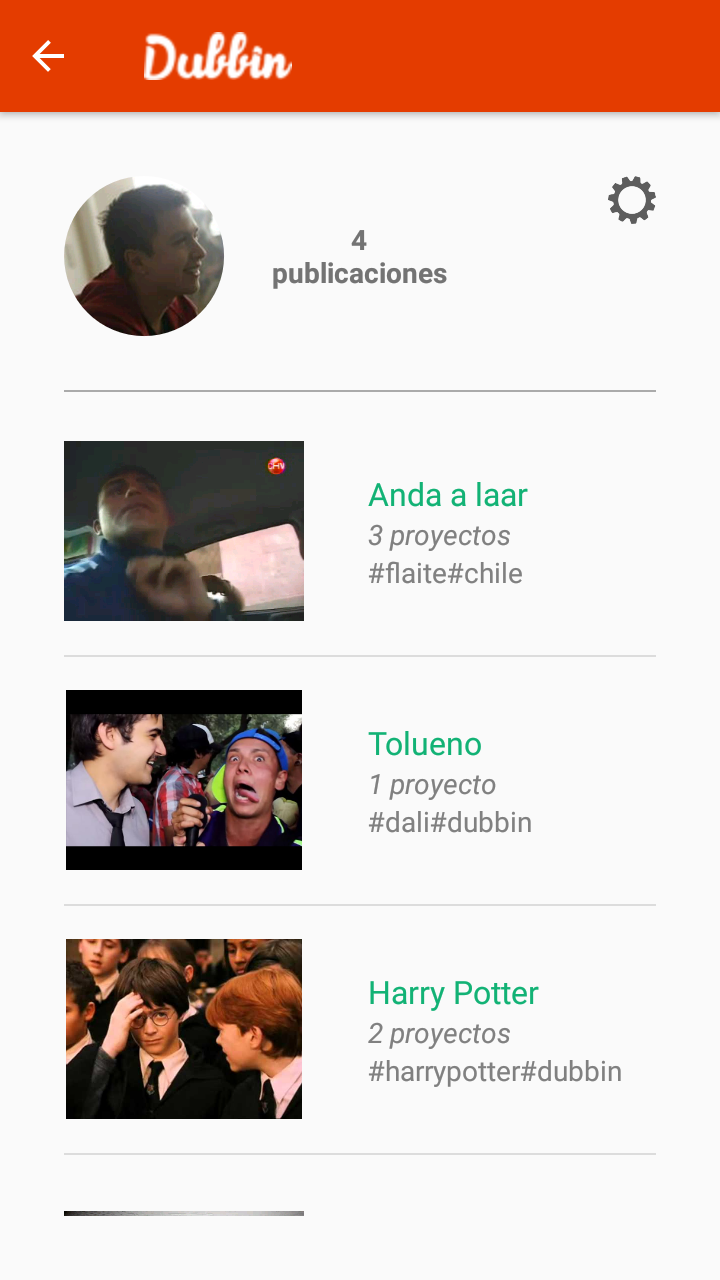This screenshot has width=720, height=1280.
Task: Go back using the header arrow
Action: [x=48, y=56]
